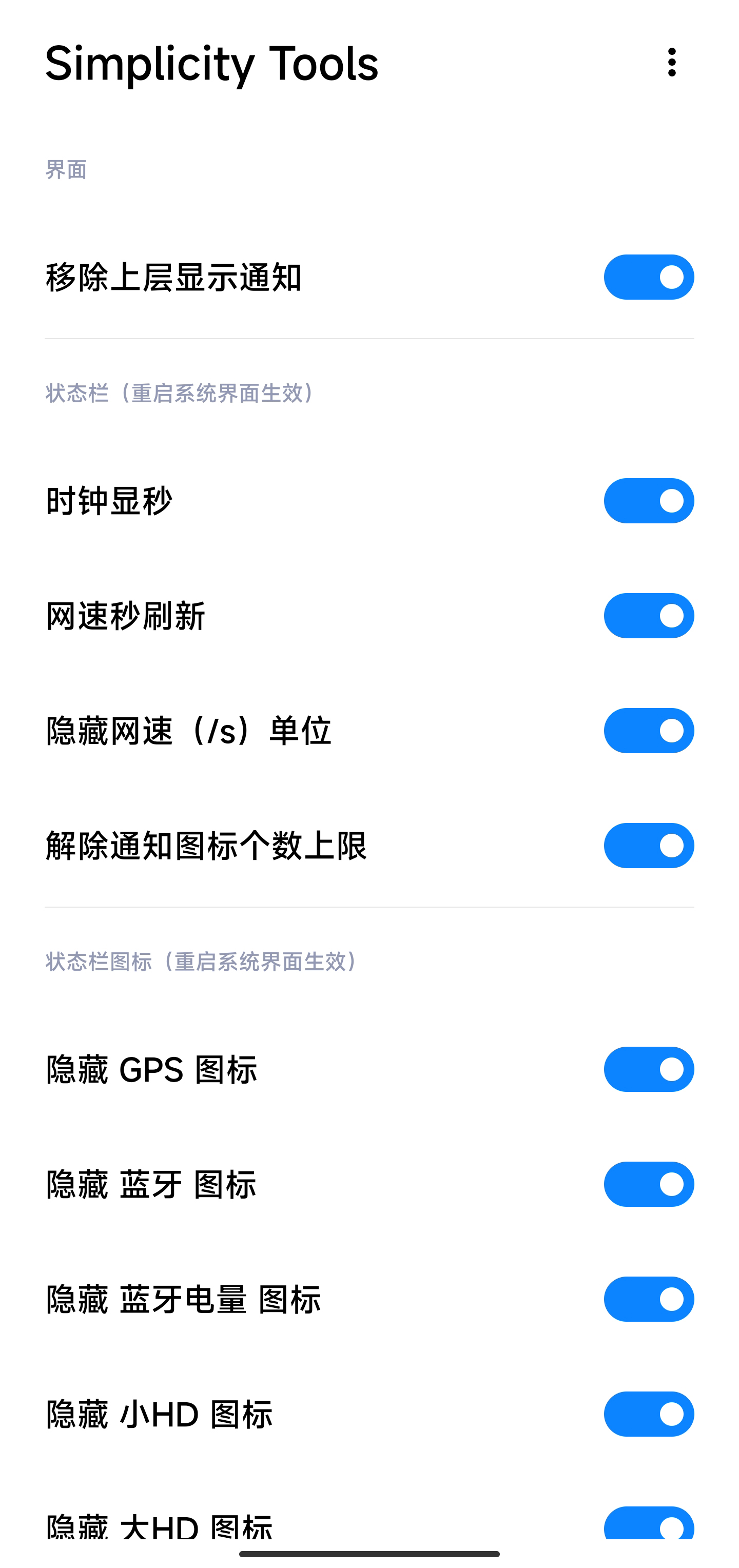Image resolution: width=739 pixels, height=1568 pixels.
Task: Toggle 隐藏 小HD 图标 off
Action: pyautogui.click(x=648, y=1414)
